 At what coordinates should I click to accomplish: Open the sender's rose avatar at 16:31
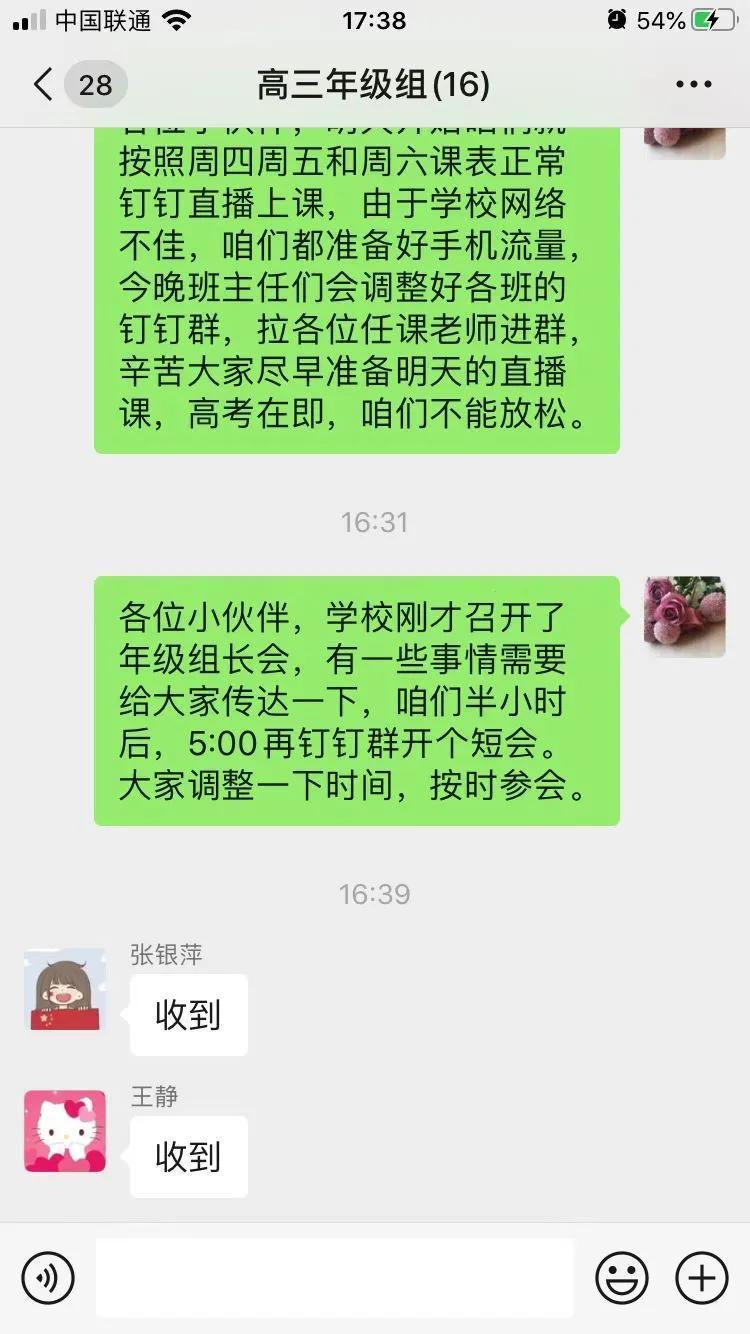[x=684, y=616]
